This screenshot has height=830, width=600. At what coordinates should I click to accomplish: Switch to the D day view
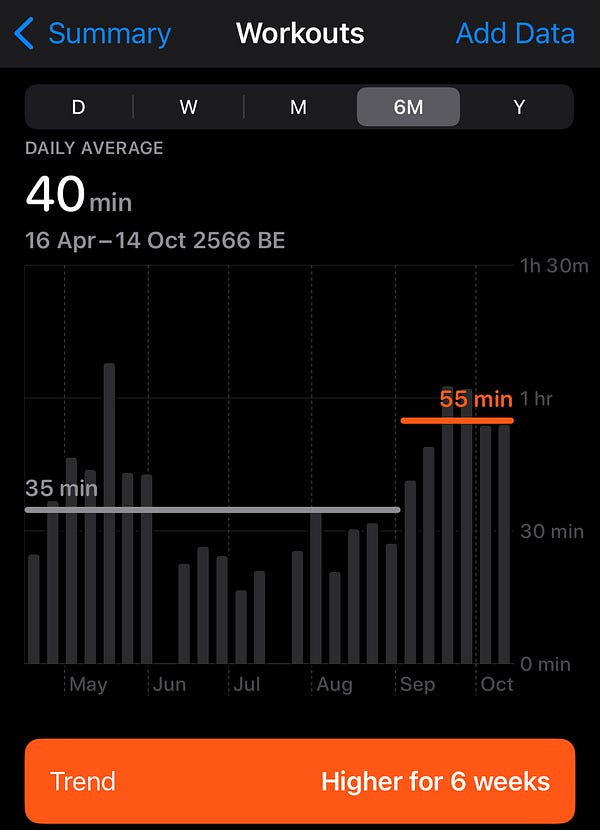(x=79, y=107)
